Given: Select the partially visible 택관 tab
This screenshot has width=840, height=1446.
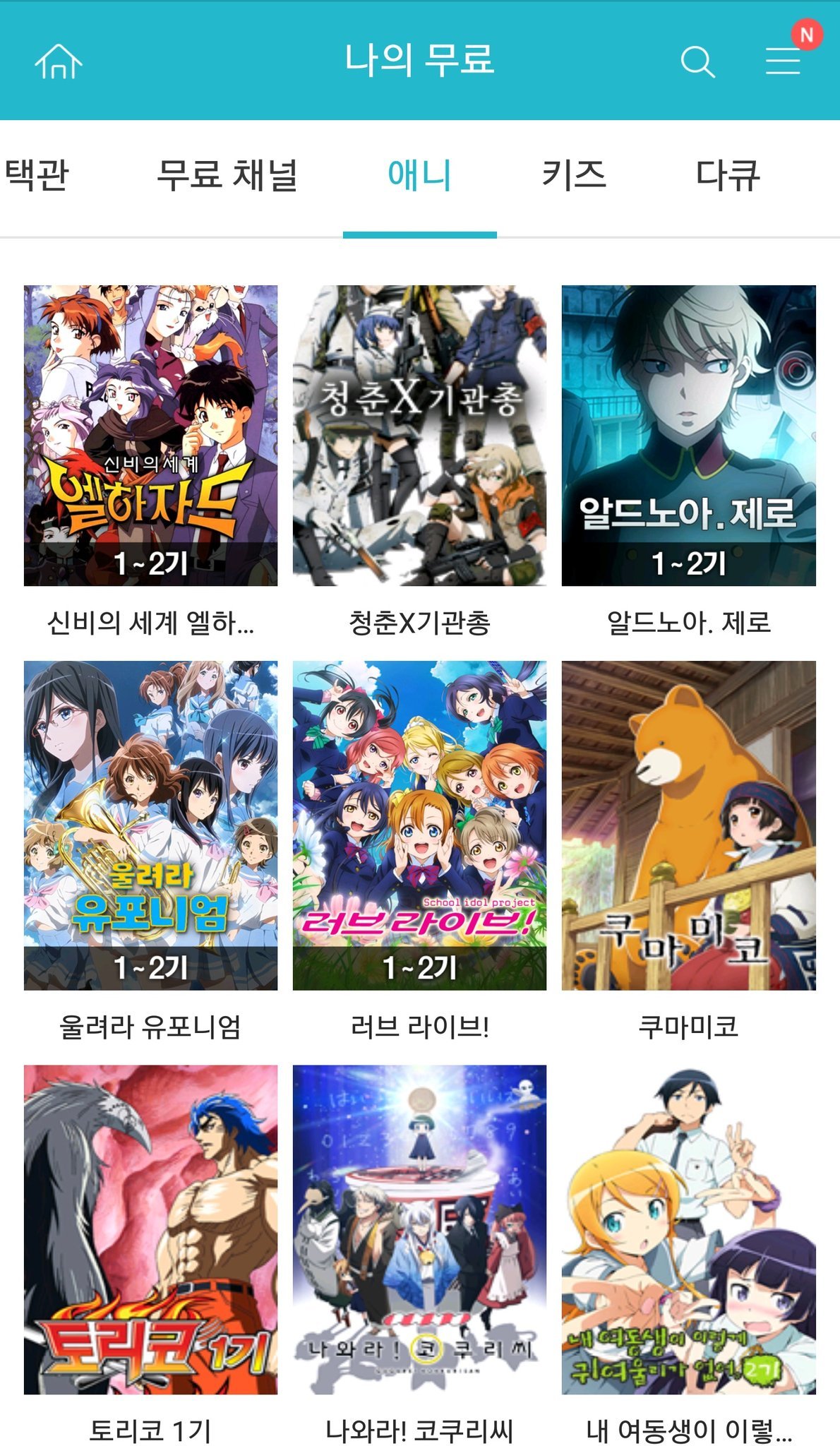Looking at the screenshot, I should tap(35, 175).
